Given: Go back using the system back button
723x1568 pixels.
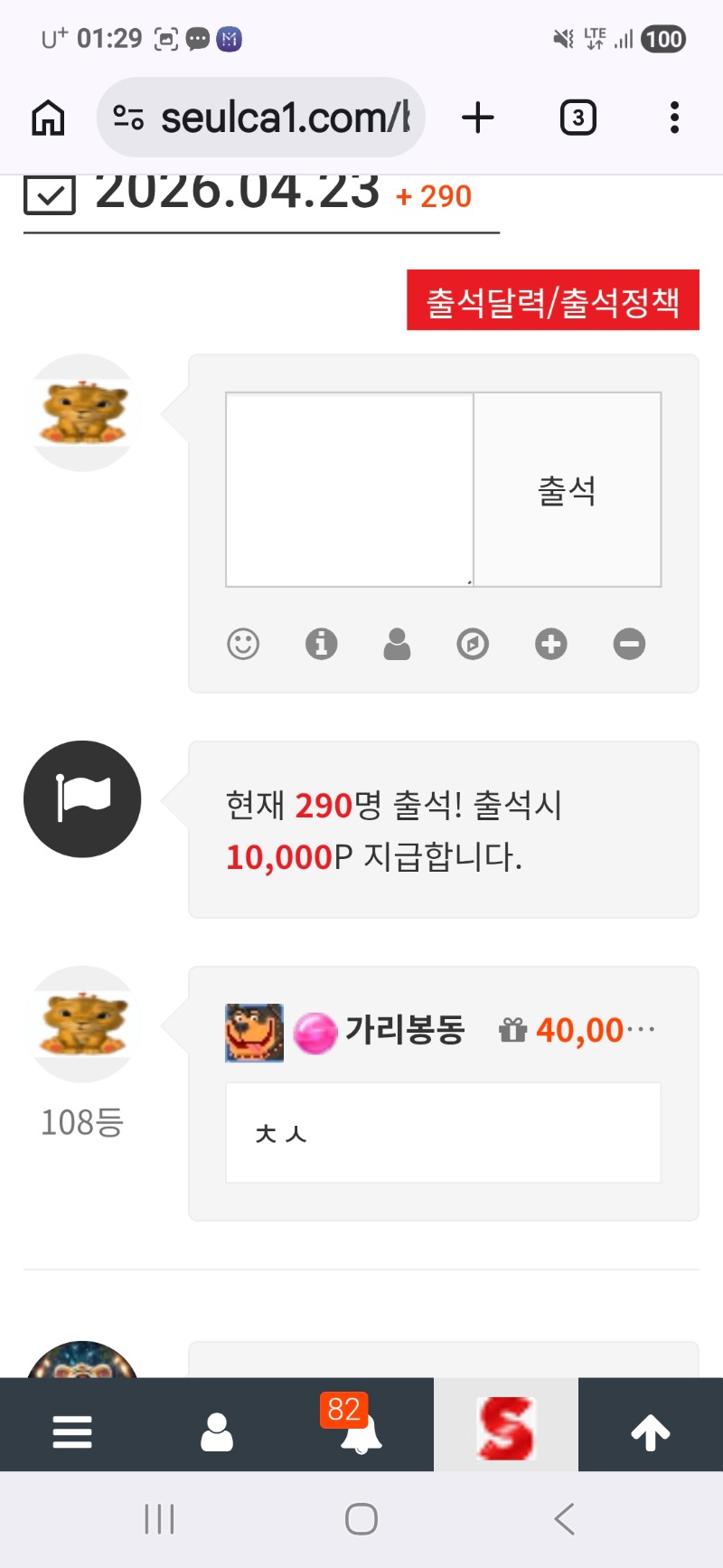Looking at the screenshot, I should coord(565,1519).
